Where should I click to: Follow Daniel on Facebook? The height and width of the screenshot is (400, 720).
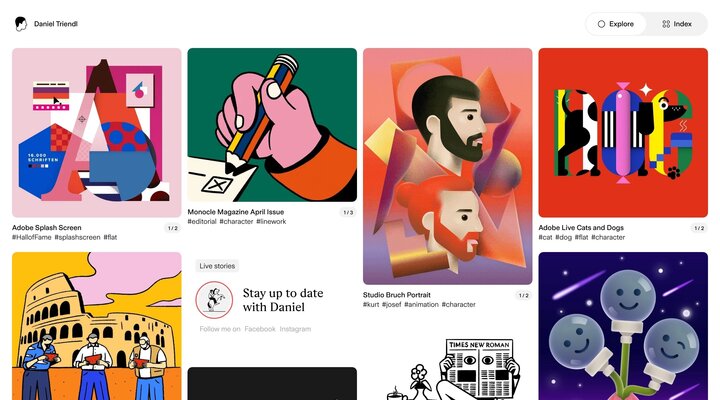[x=259, y=329]
